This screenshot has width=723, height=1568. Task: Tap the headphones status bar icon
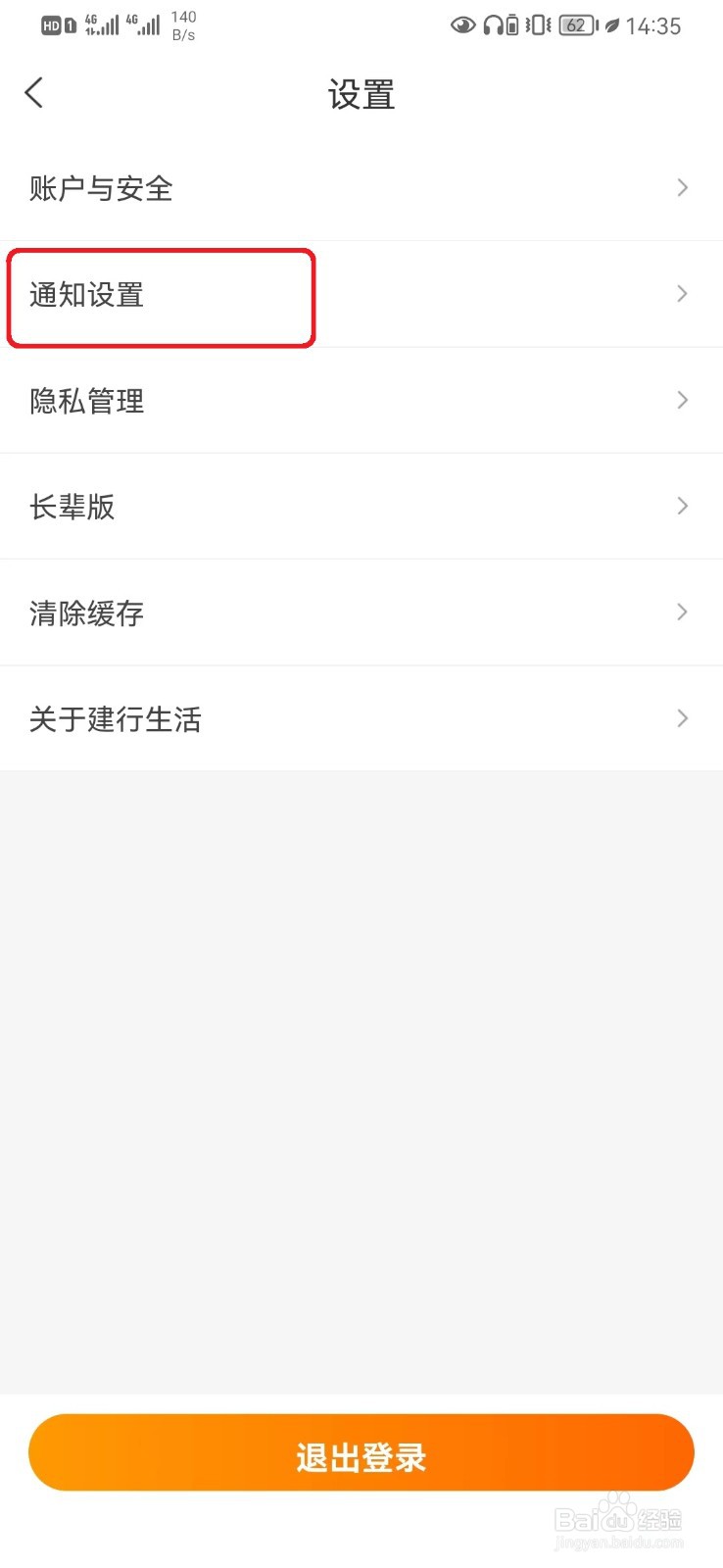pos(493,25)
